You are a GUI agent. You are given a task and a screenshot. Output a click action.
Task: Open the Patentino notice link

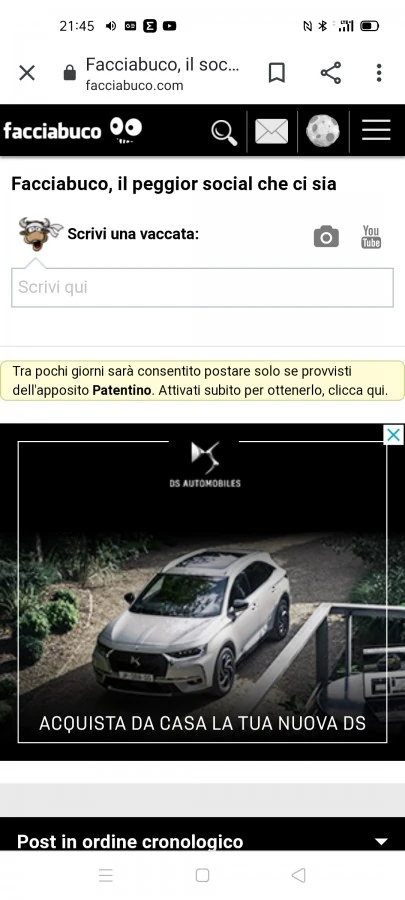(202, 381)
